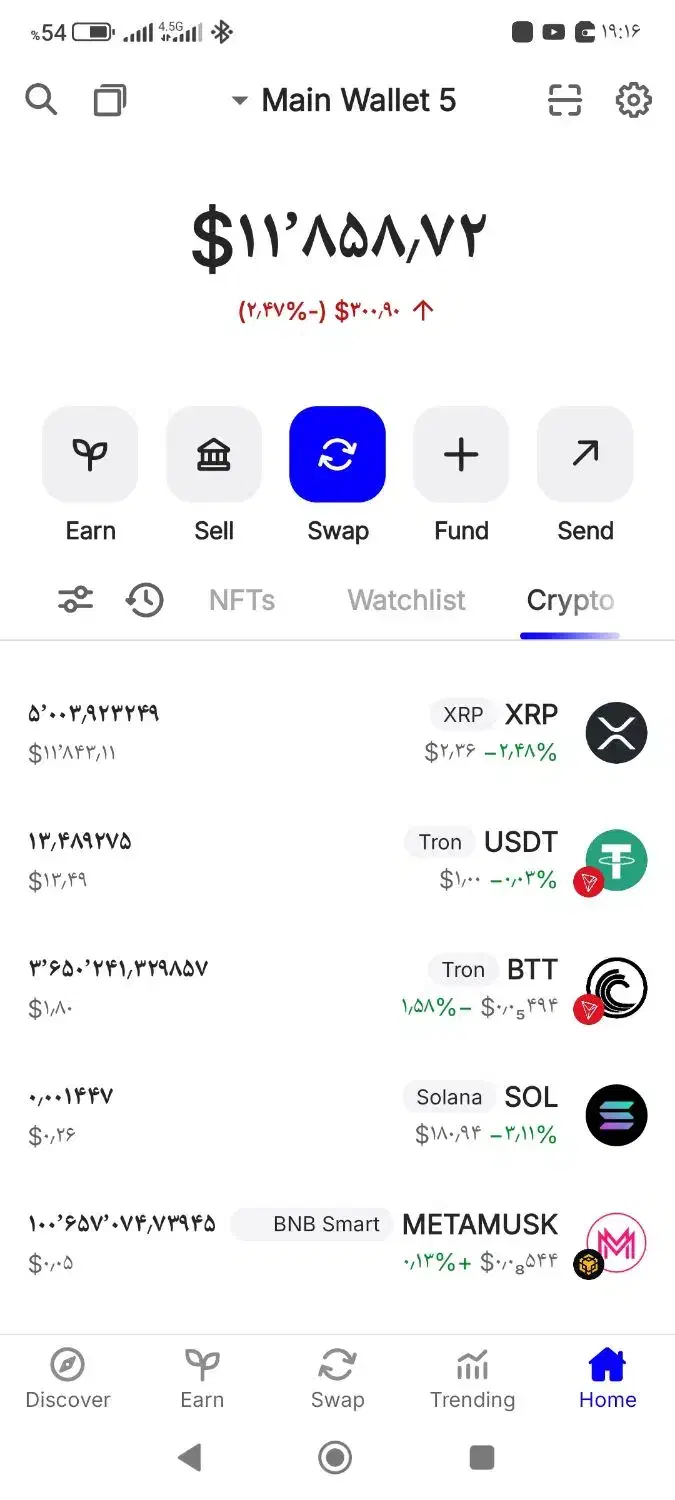This screenshot has height=1500, width=675.
Task: Tap the Send button
Action: [585, 455]
